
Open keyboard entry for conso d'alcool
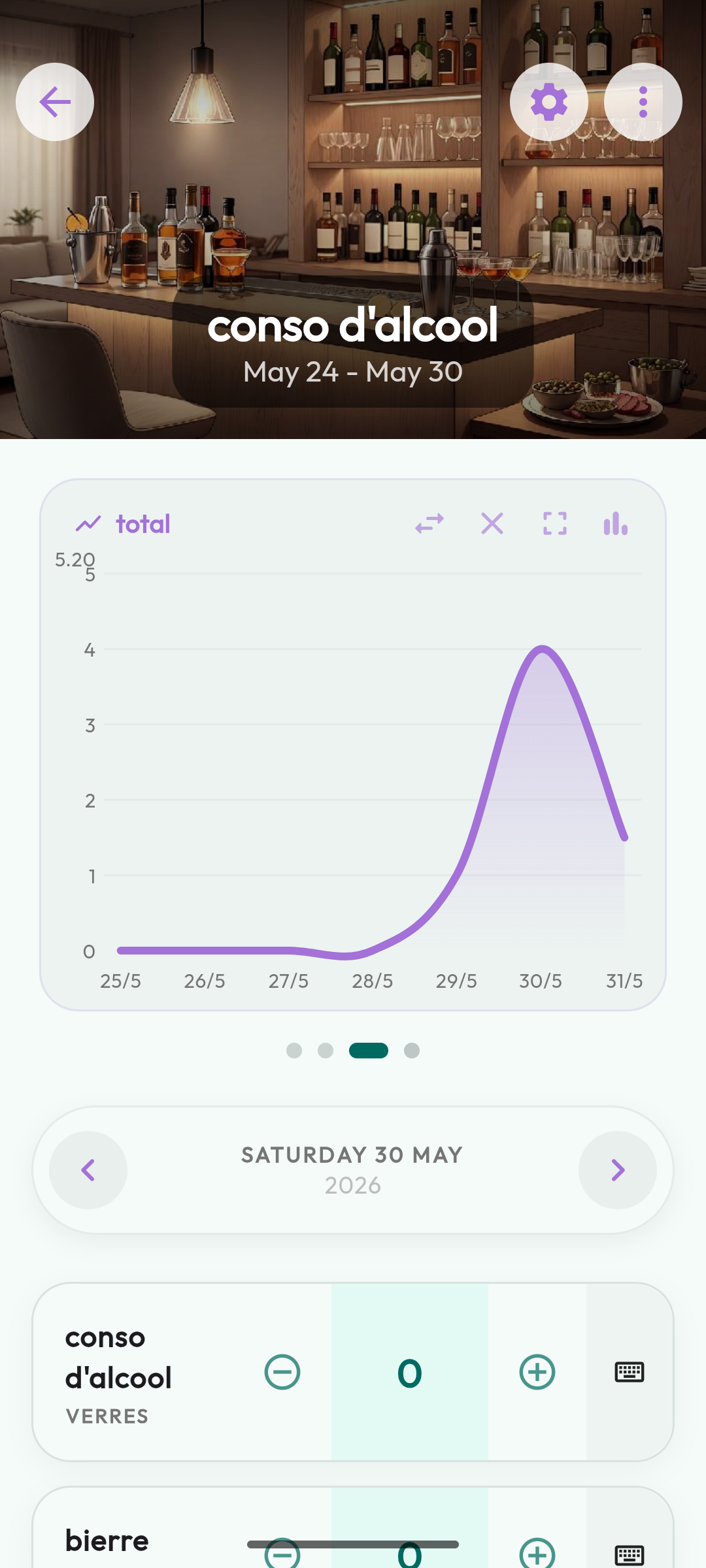point(630,1372)
